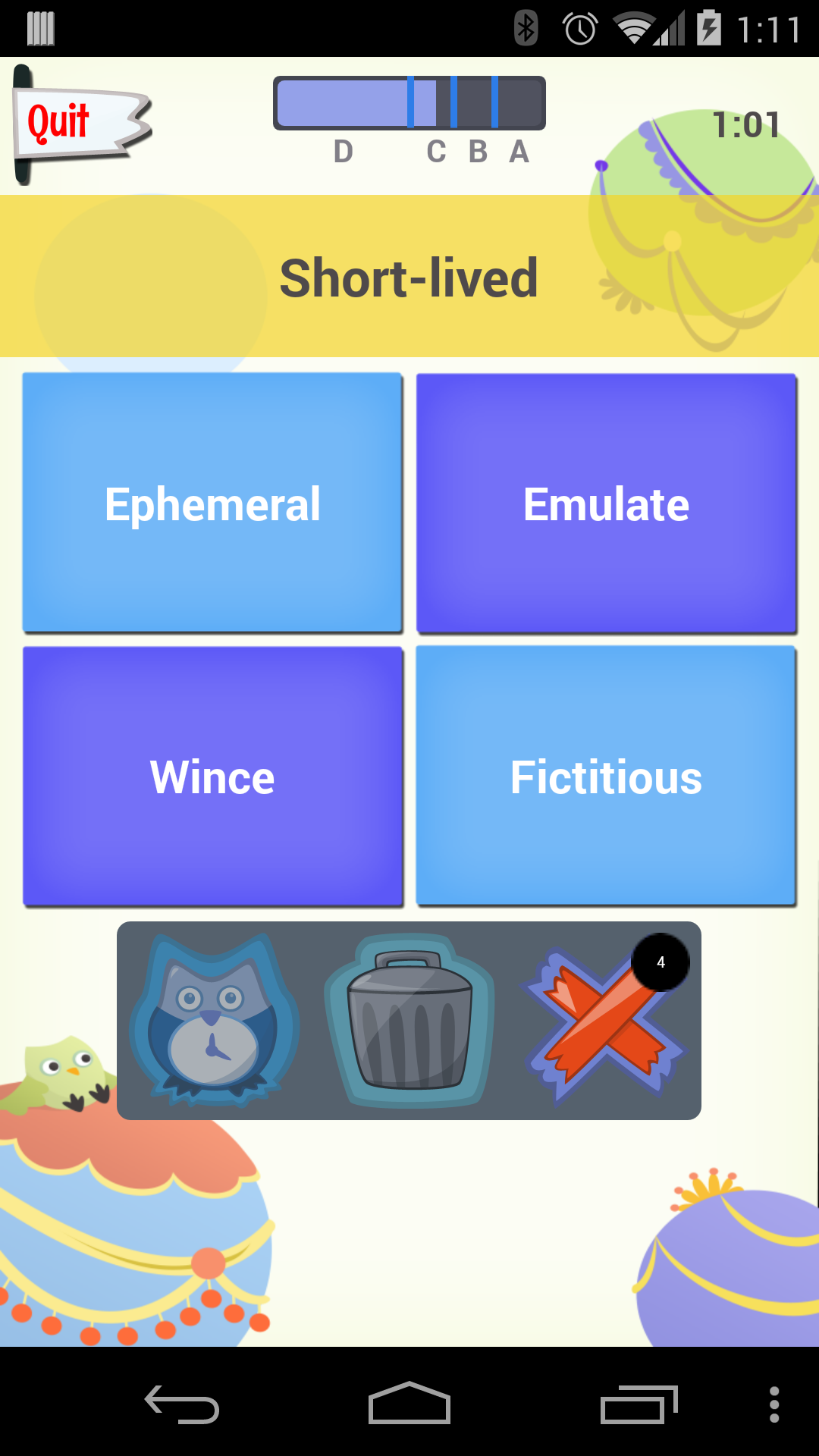Select Ephemeral as the answer

(x=212, y=502)
